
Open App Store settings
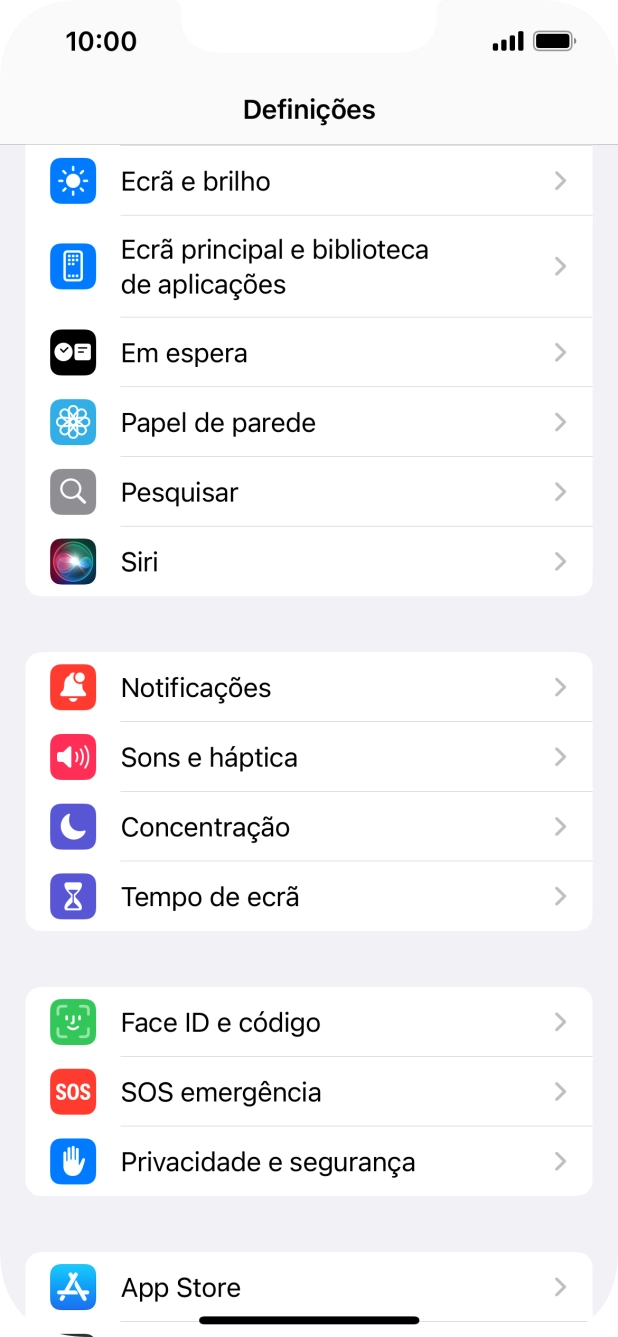coord(309,1287)
